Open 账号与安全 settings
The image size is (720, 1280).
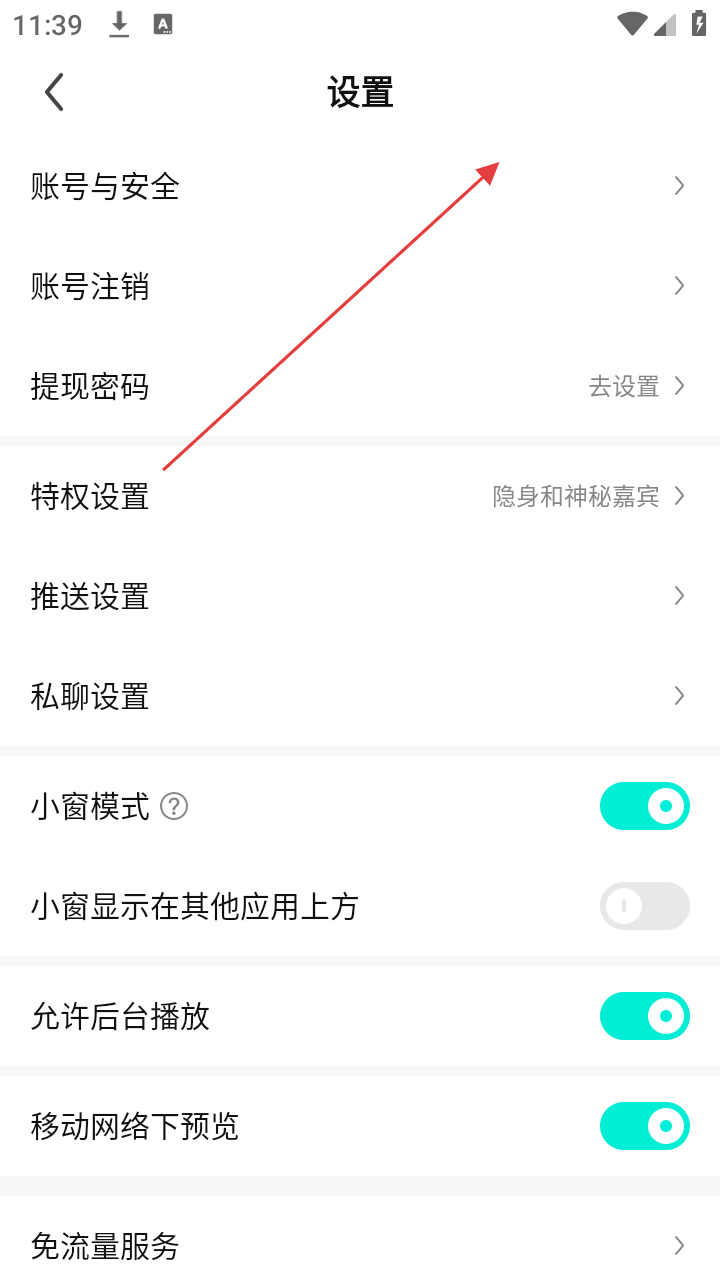point(360,186)
